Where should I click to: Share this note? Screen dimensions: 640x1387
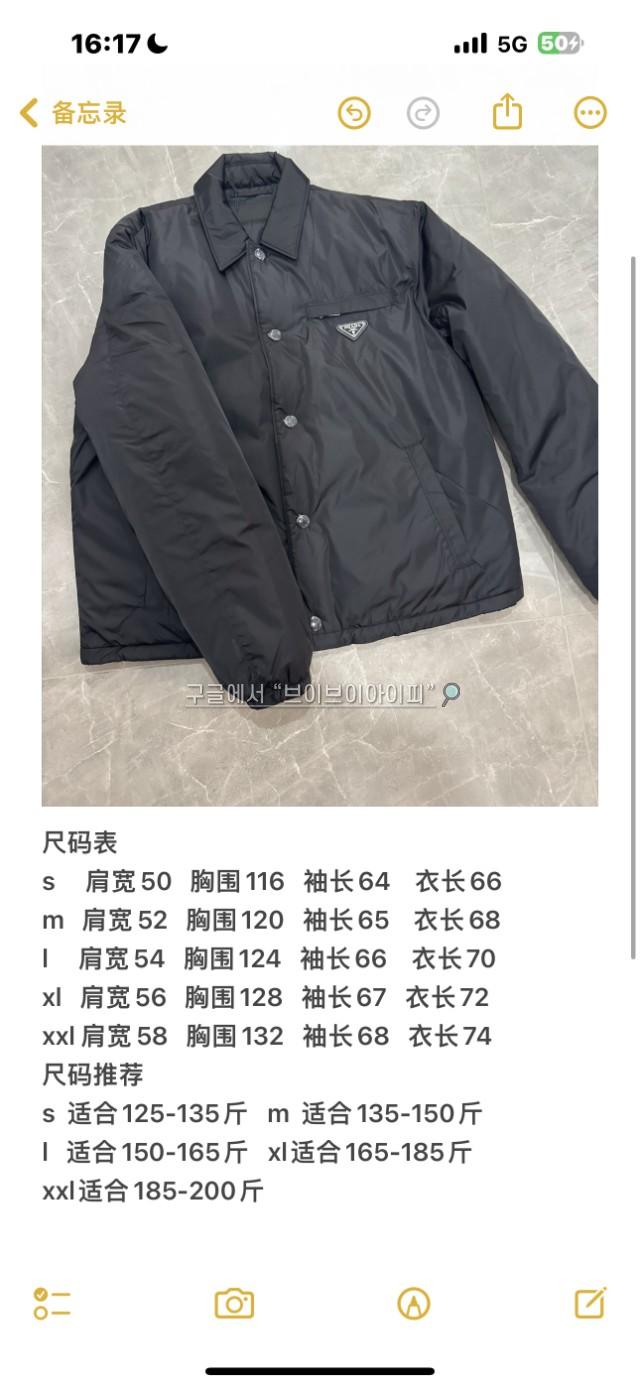pos(508,111)
